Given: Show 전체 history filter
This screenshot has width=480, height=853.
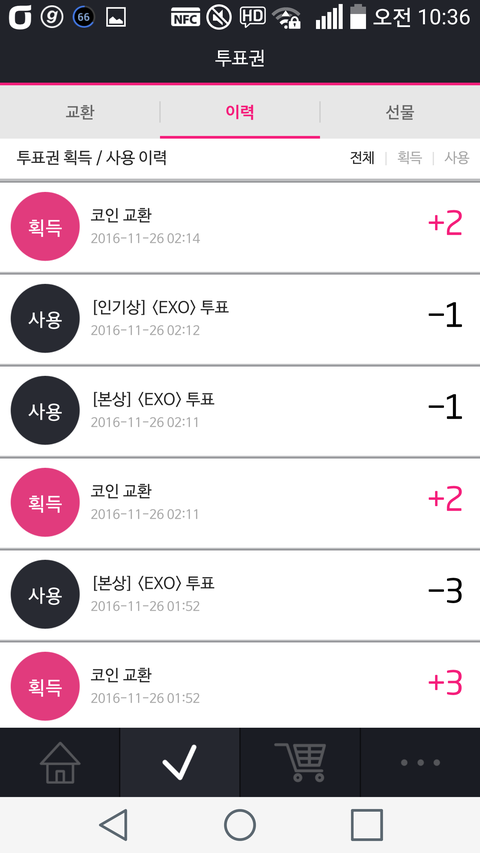Looking at the screenshot, I should pyautogui.click(x=362, y=158).
